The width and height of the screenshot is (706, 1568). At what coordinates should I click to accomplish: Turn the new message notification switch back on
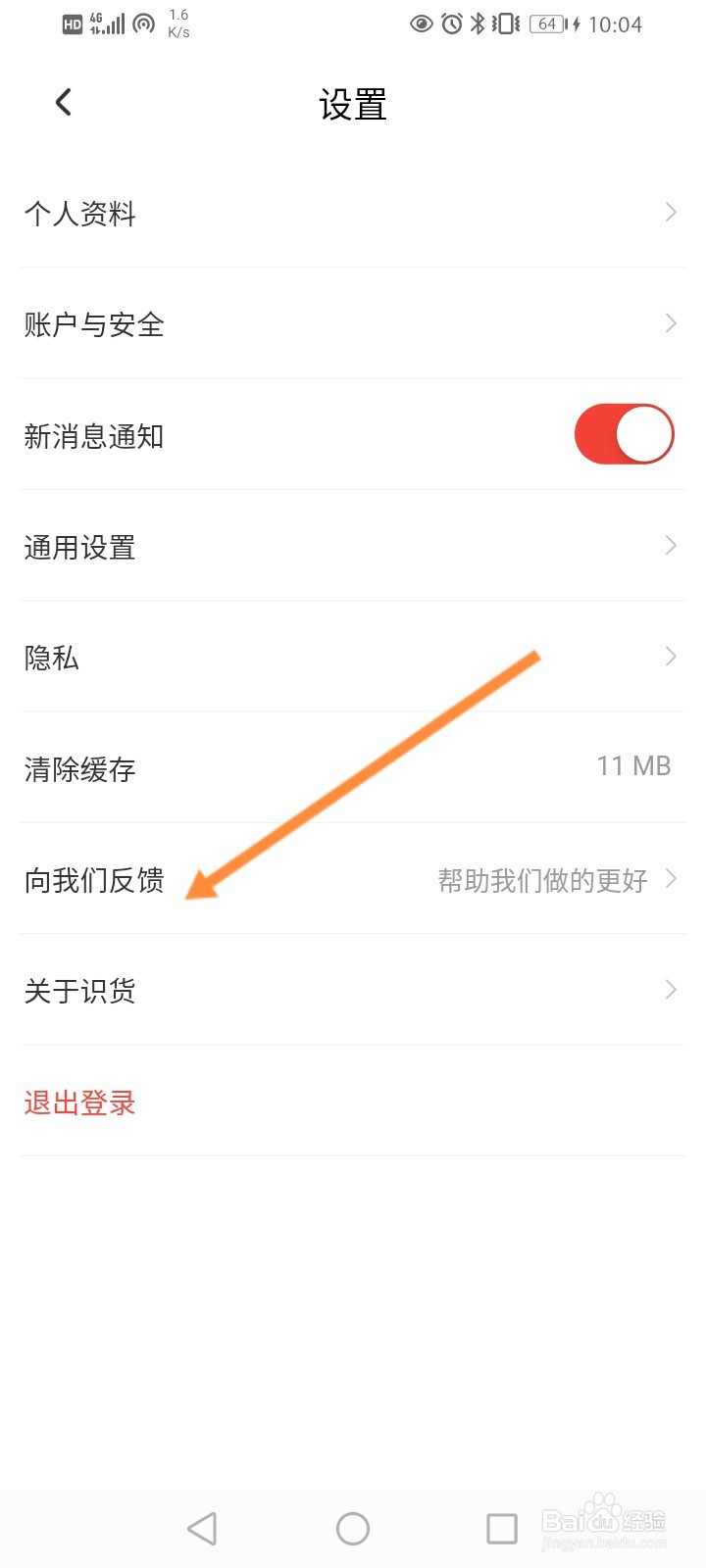(624, 433)
